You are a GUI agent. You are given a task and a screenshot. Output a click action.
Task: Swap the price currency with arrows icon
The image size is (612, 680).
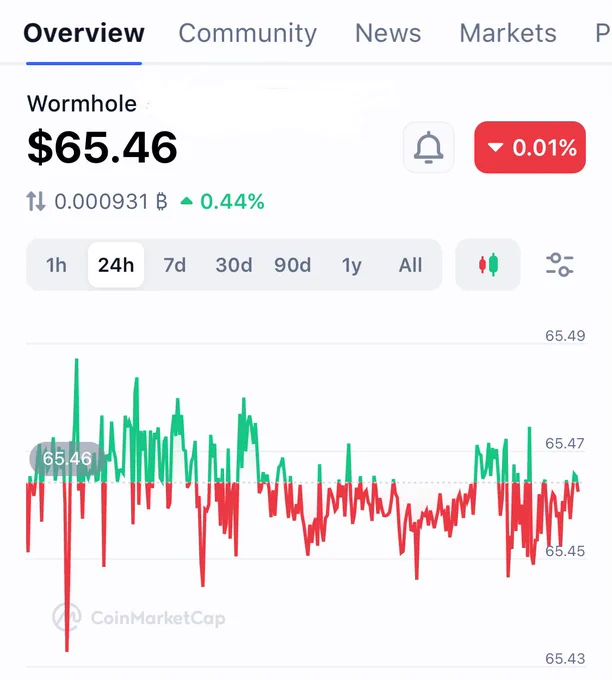pyautogui.click(x=36, y=202)
